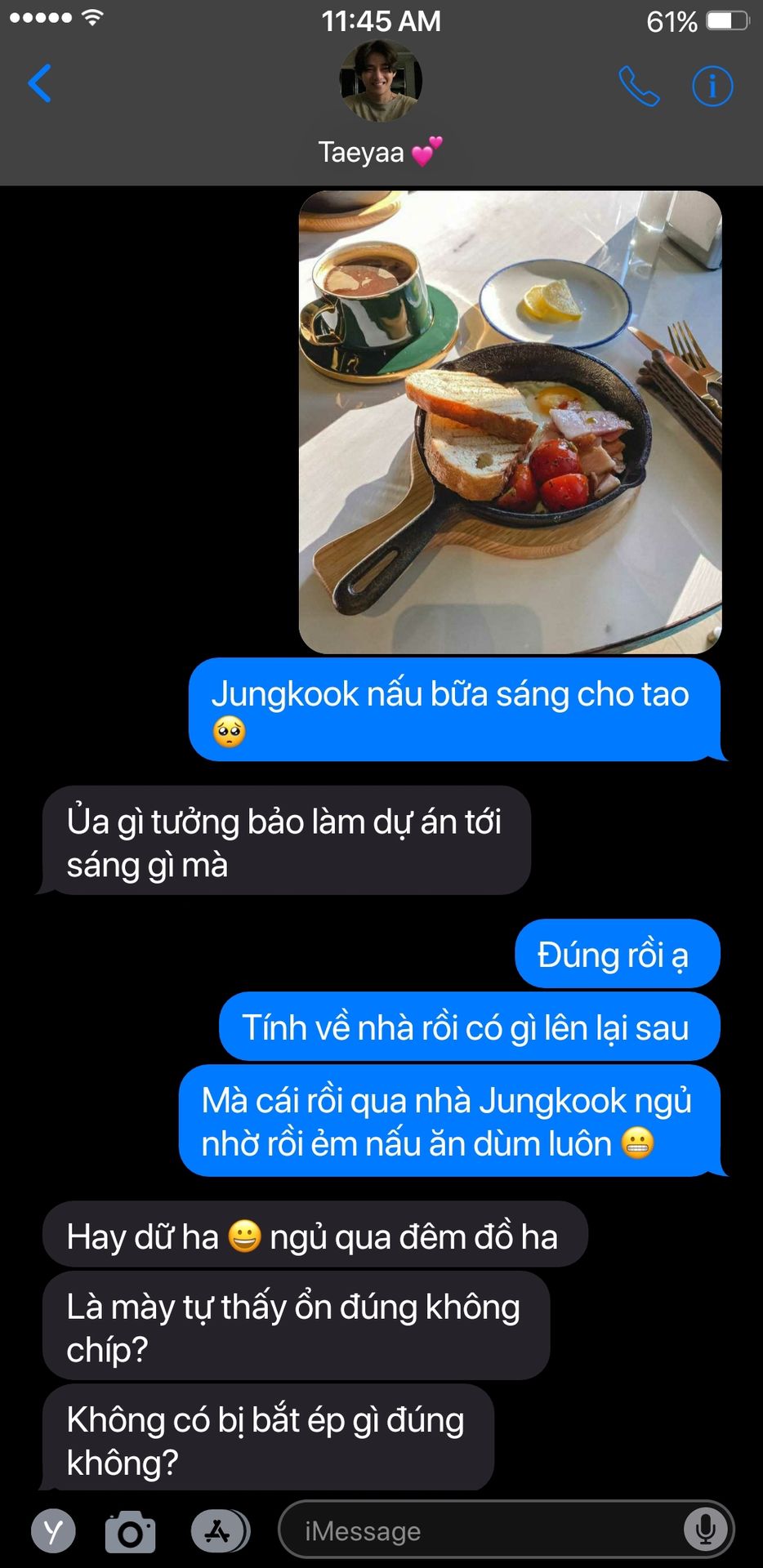The height and width of the screenshot is (1568, 763).
Task: Open conversation info for Taeyaa
Action: point(712,86)
